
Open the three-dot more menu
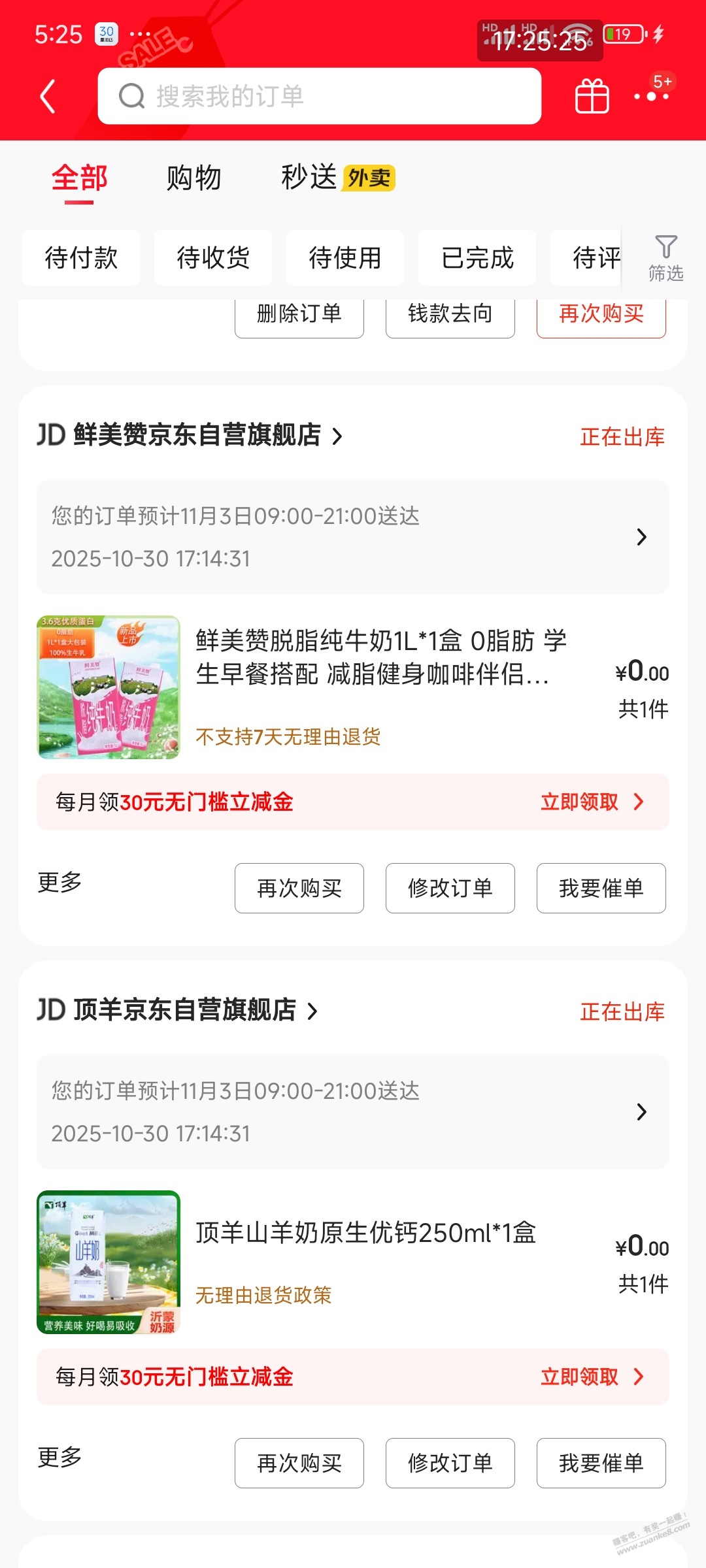652,95
